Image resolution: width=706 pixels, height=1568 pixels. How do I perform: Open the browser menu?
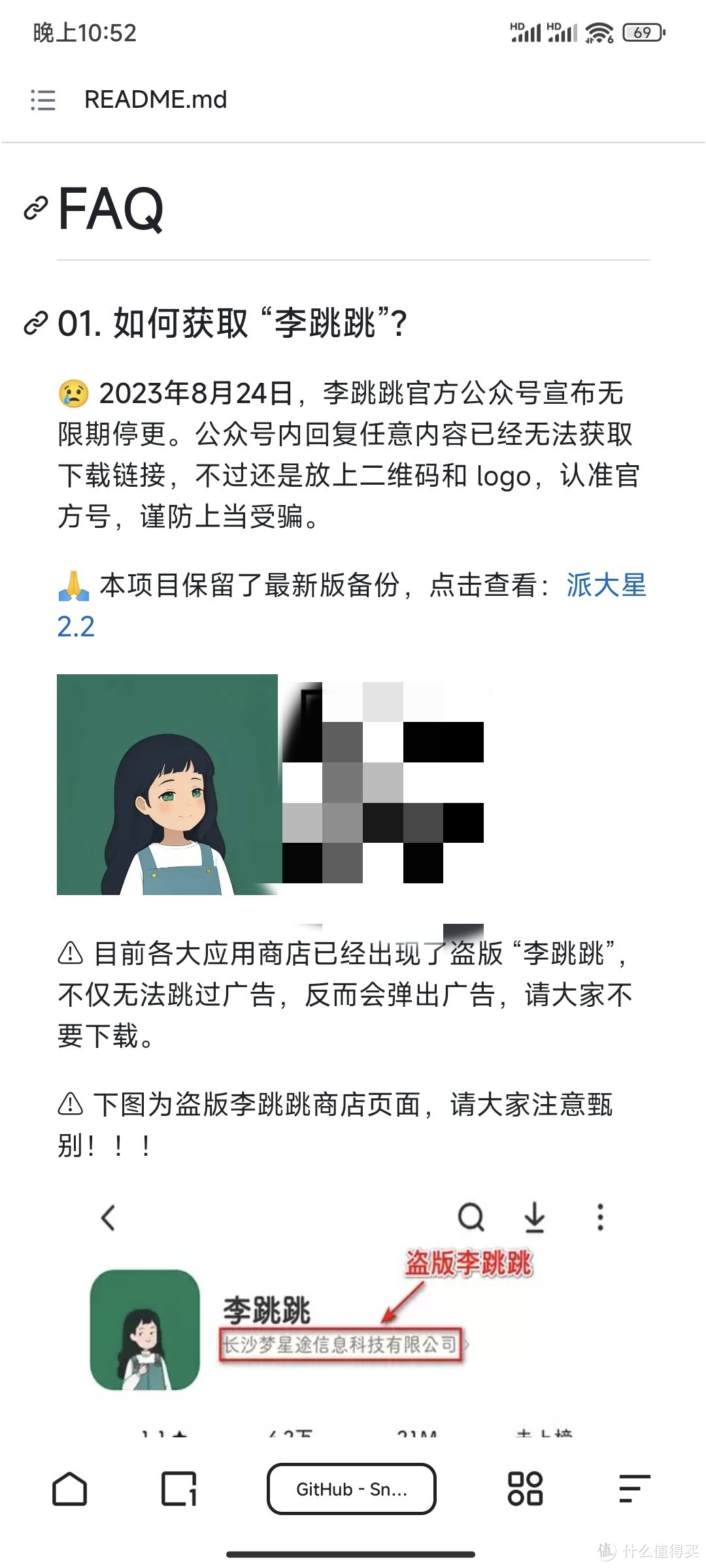[634, 1489]
